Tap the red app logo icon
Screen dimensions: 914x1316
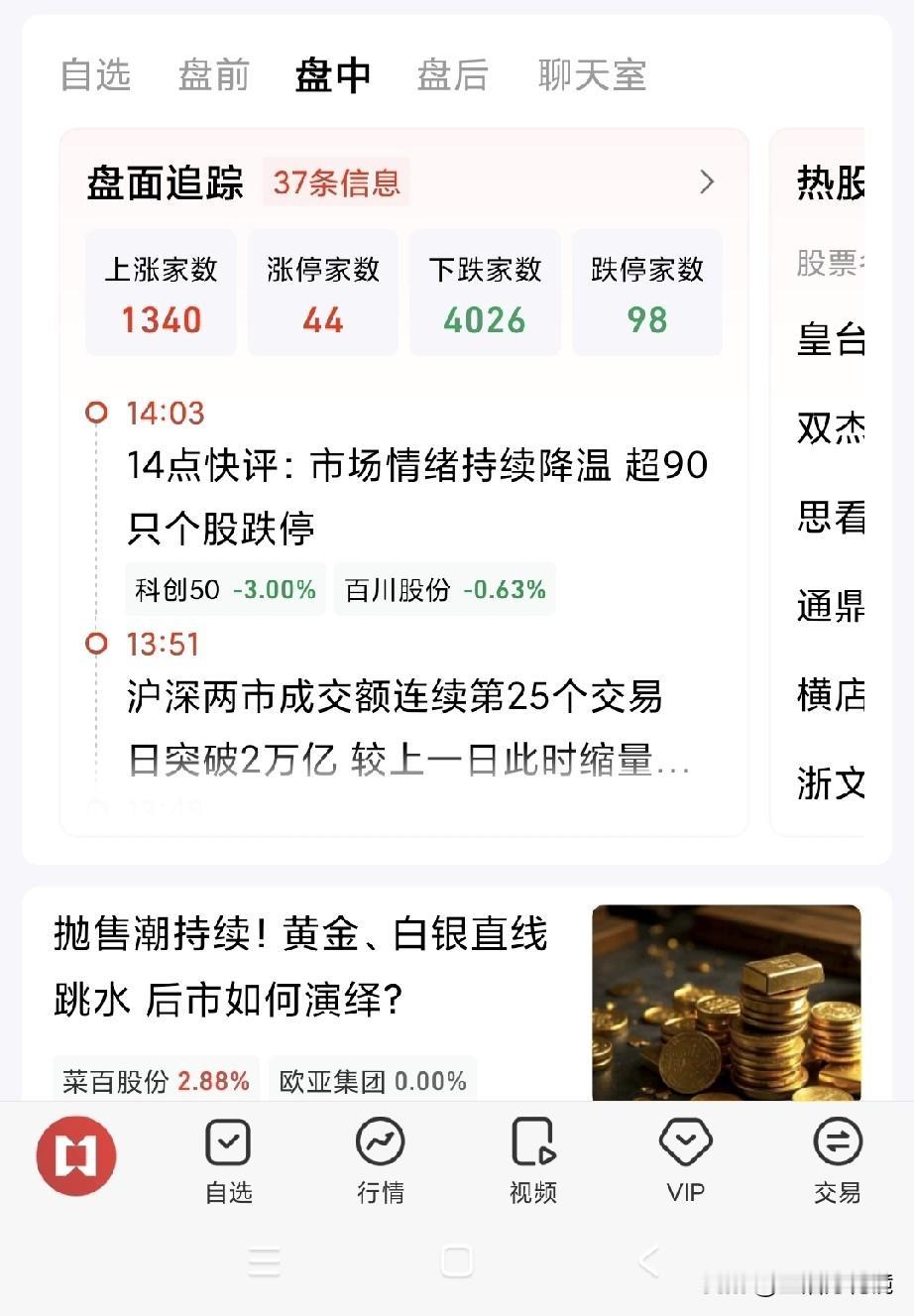tap(76, 1155)
